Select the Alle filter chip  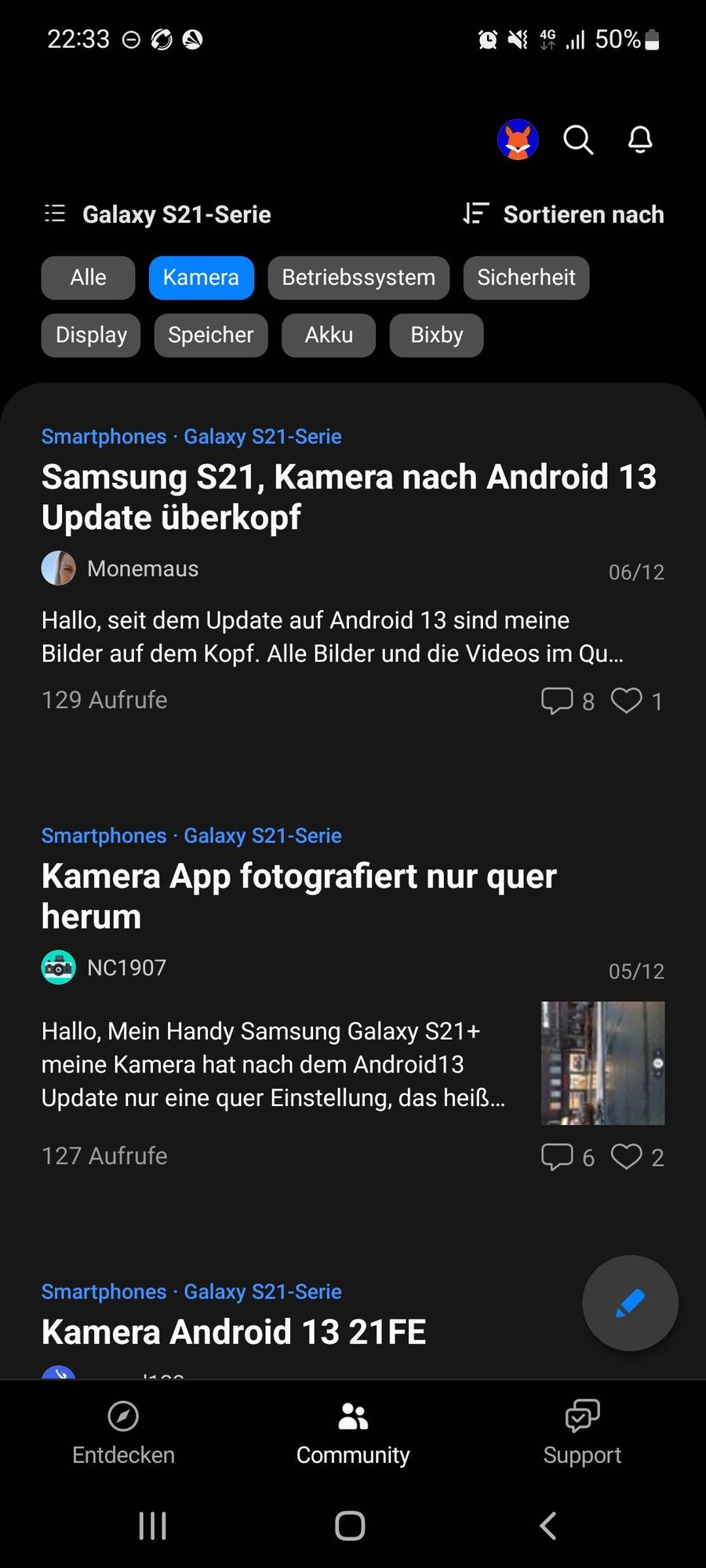[88, 278]
